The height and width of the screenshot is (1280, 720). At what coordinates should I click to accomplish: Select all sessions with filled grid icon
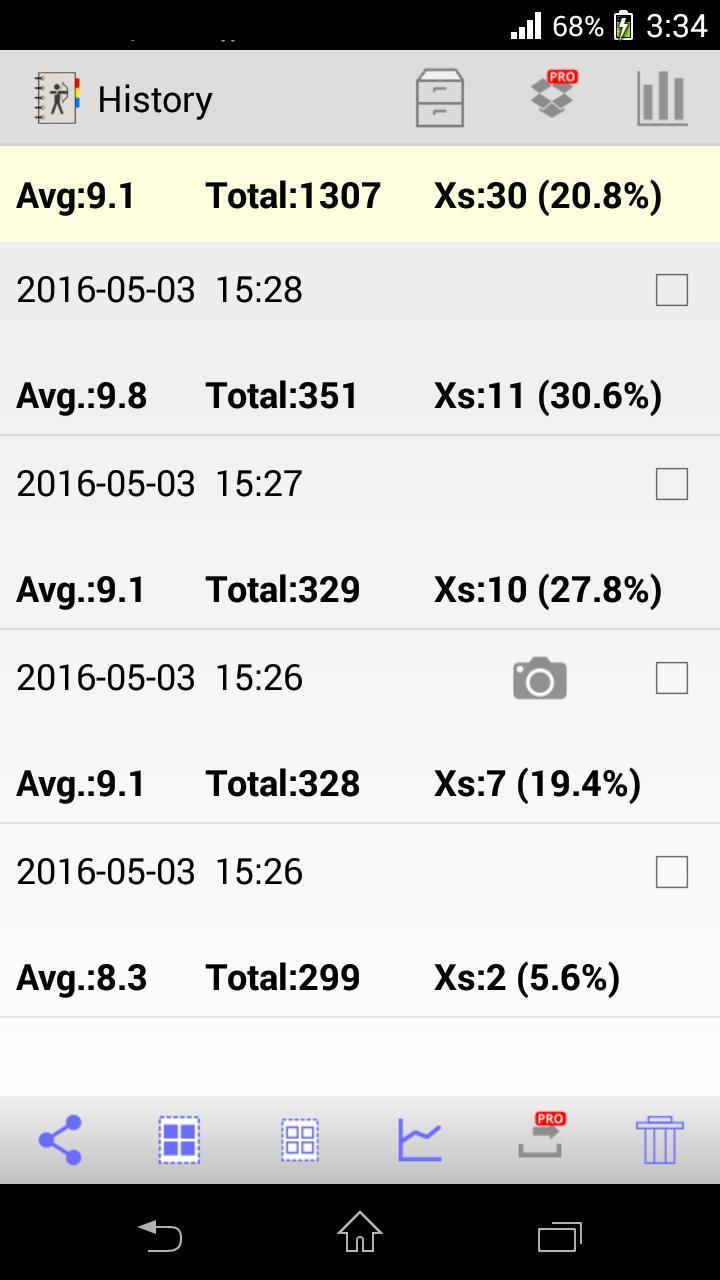(178, 1138)
